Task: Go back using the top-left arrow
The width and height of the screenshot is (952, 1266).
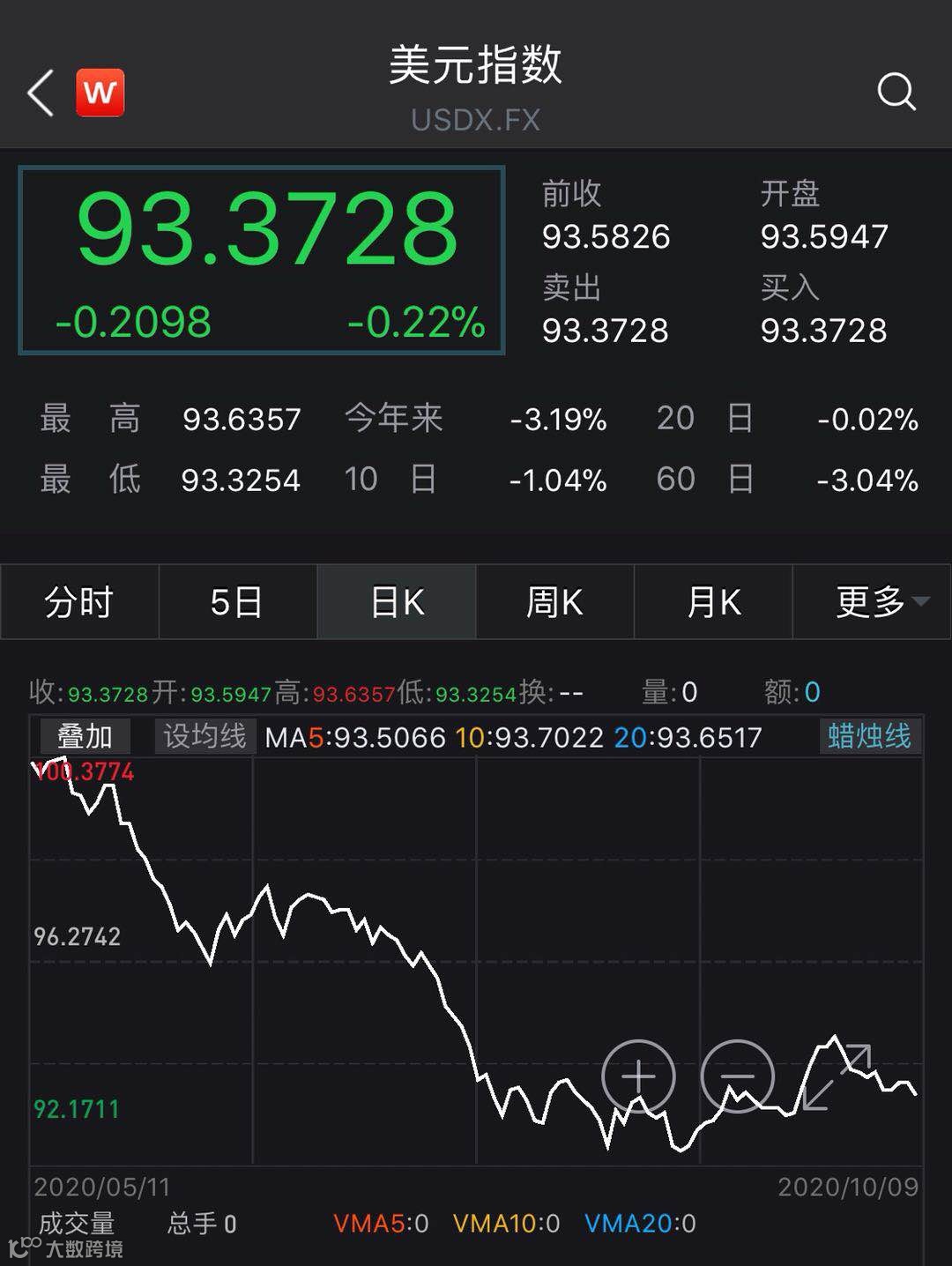Action: [41, 93]
